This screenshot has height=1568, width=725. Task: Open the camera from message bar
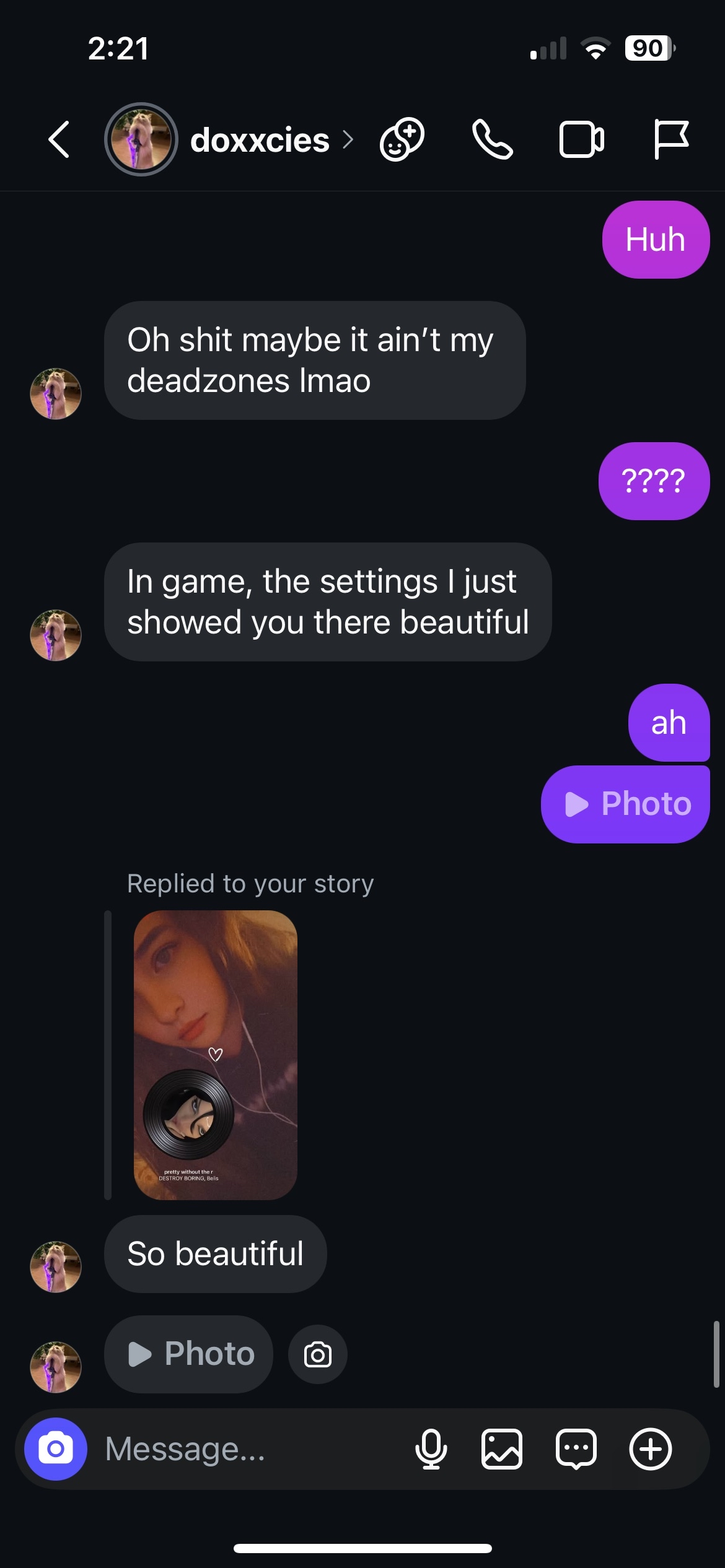pyautogui.click(x=56, y=1449)
